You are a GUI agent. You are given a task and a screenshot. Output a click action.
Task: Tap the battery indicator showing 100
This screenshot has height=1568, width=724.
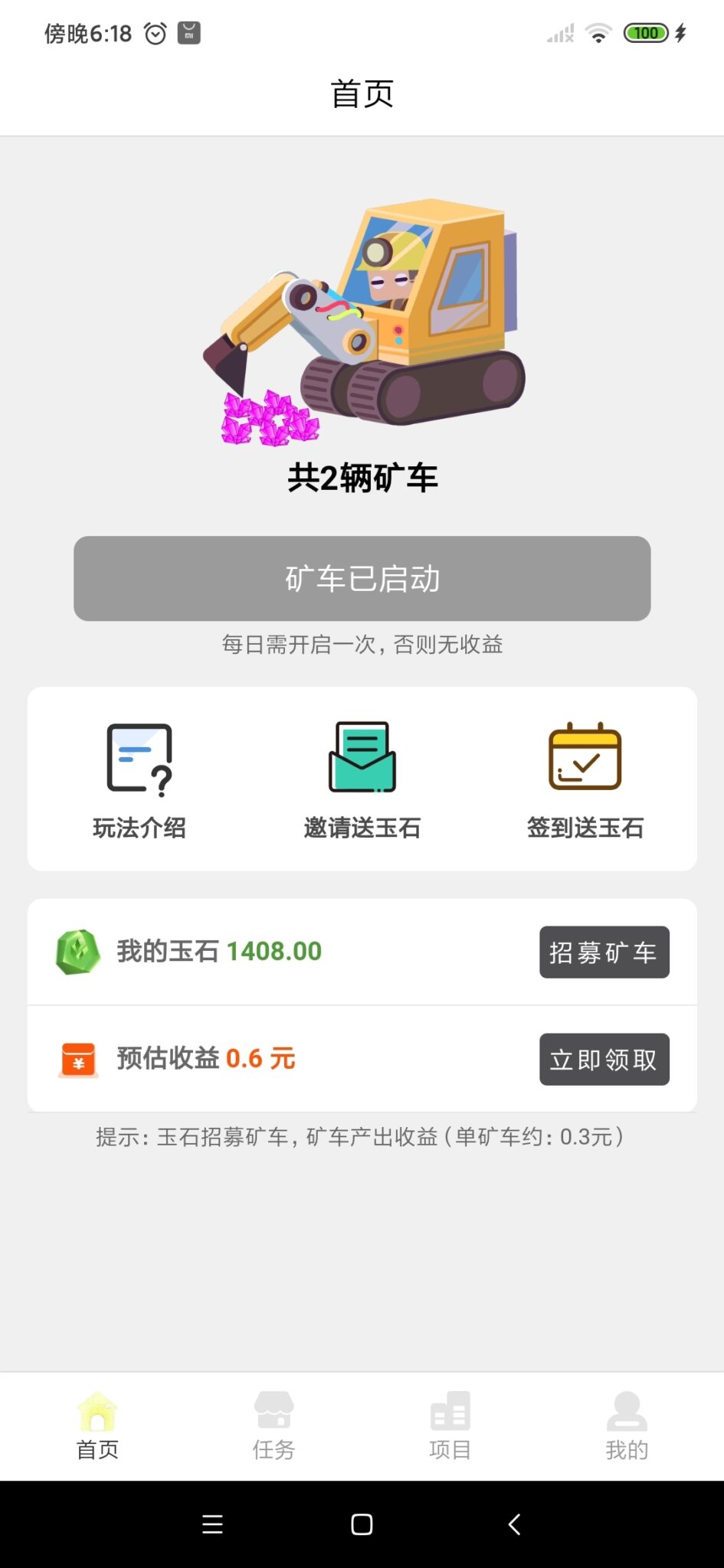click(647, 33)
